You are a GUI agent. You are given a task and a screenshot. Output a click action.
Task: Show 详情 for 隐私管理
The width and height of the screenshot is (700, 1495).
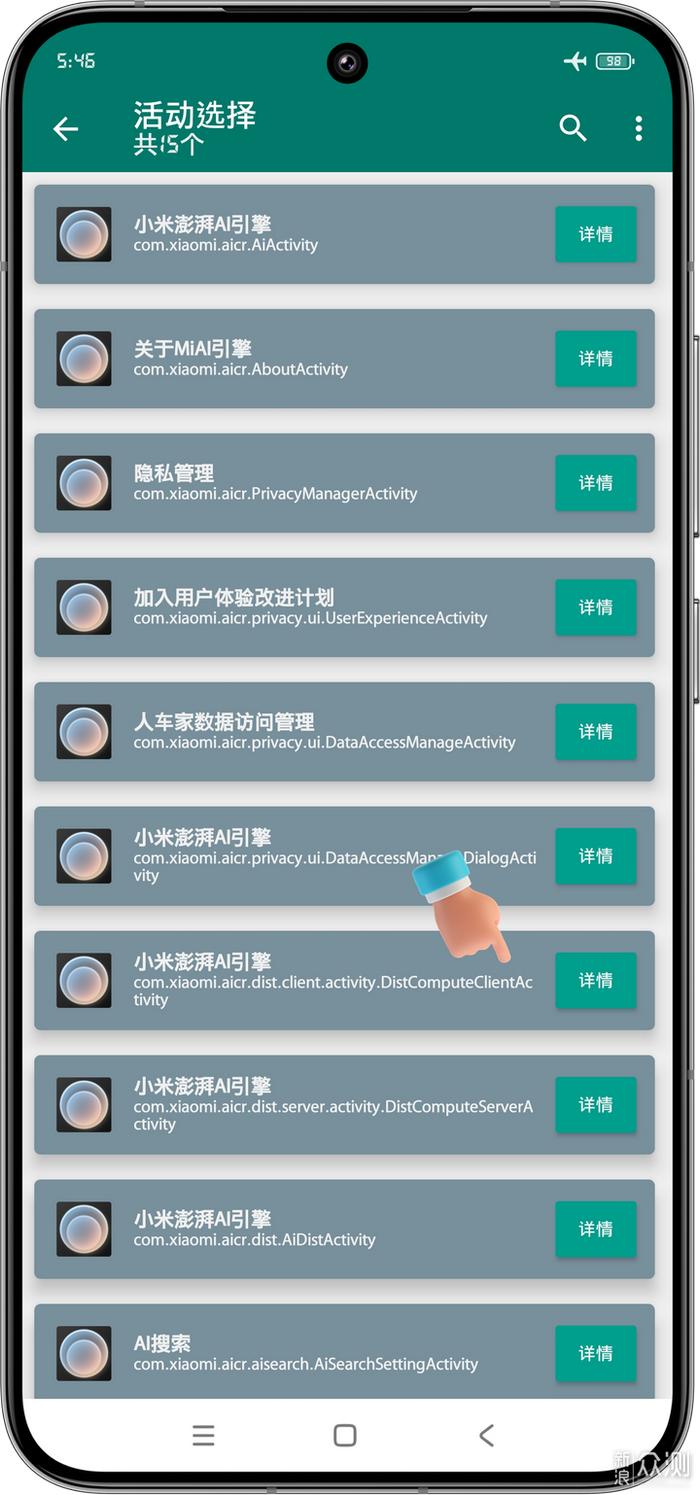pos(596,483)
